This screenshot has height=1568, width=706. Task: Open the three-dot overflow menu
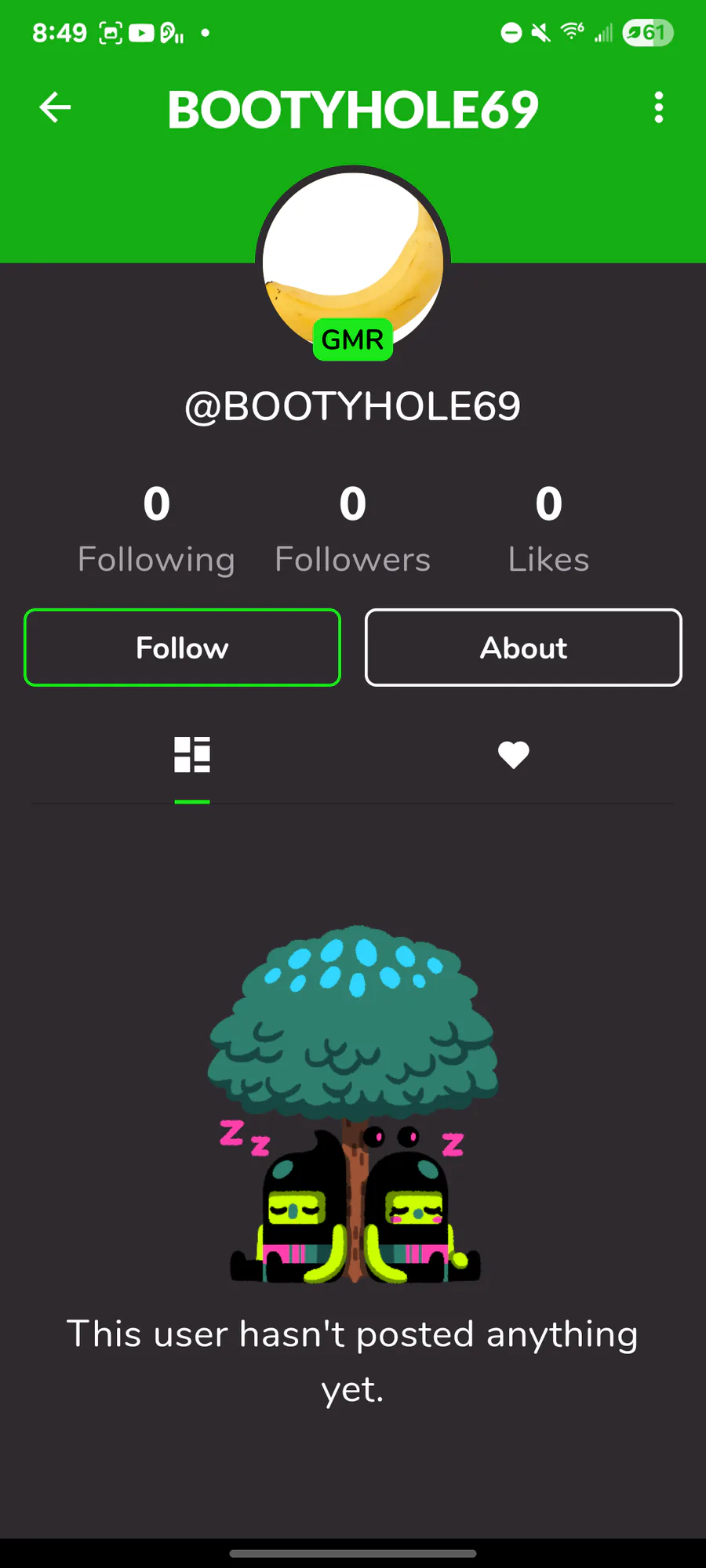tap(659, 107)
